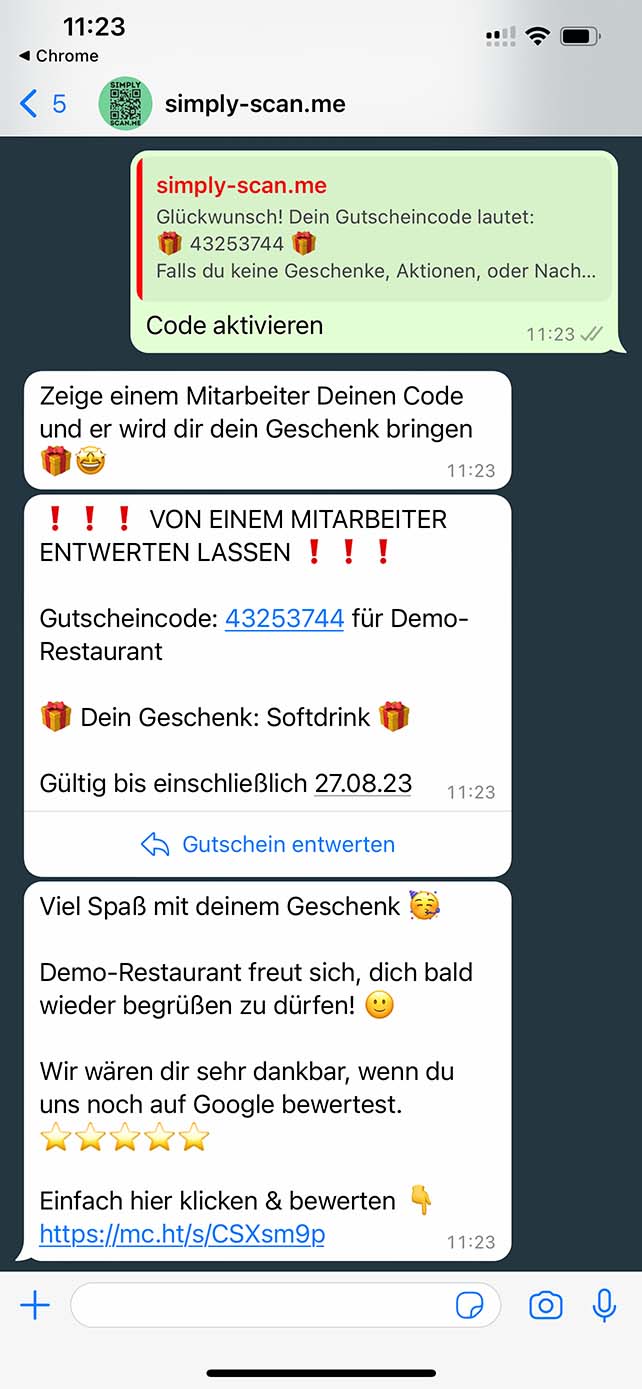Image resolution: width=642 pixels, height=1389 pixels.
Task: Tap the voucher code 43253744 link
Action: (x=284, y=619)
